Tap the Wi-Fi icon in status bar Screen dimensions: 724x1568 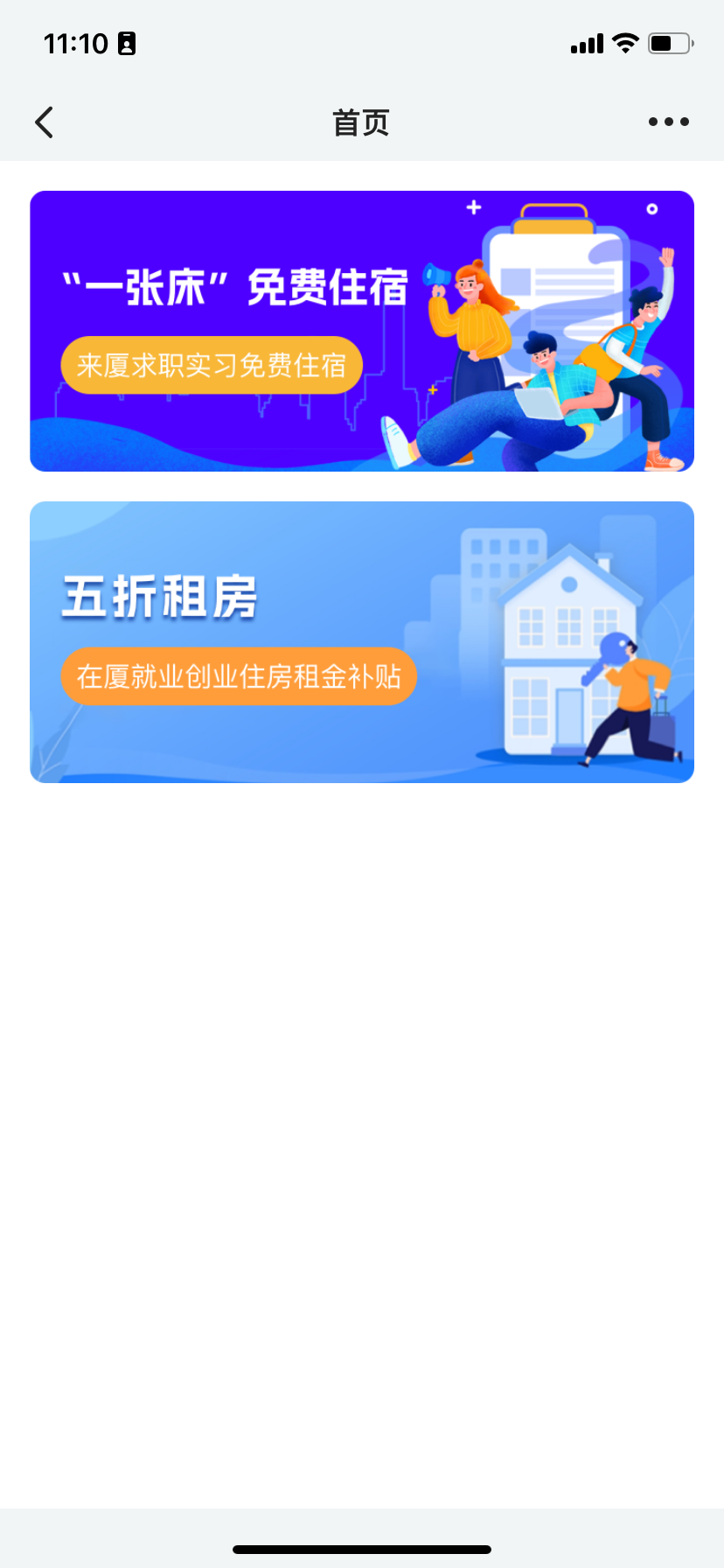[x=626, y=41]
